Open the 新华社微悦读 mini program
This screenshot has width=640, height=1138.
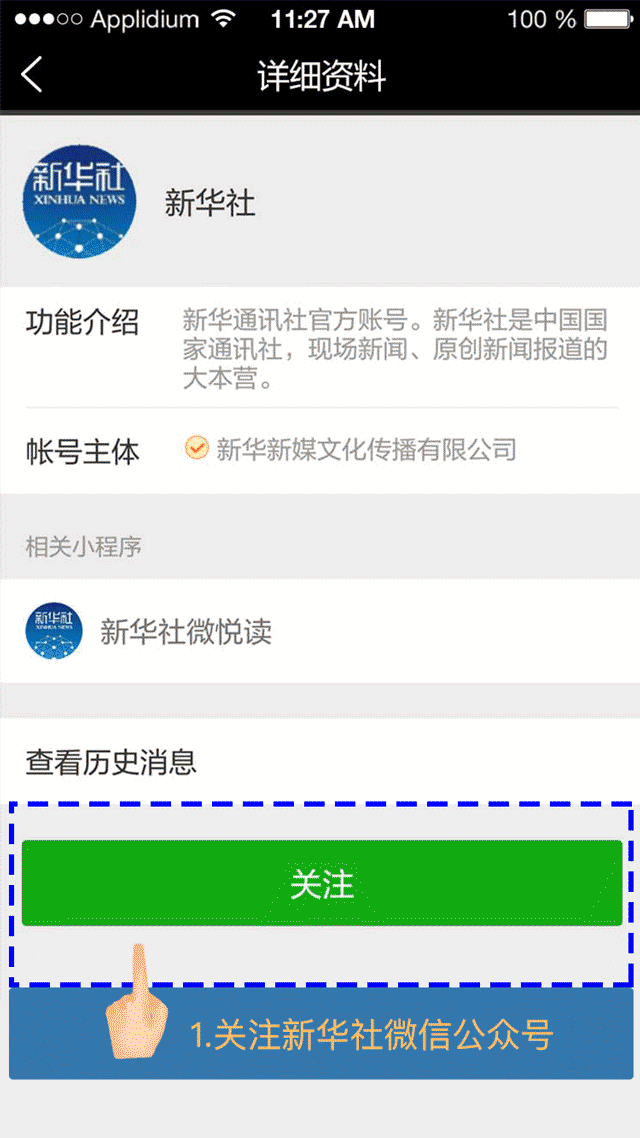[x=320, y=631]
